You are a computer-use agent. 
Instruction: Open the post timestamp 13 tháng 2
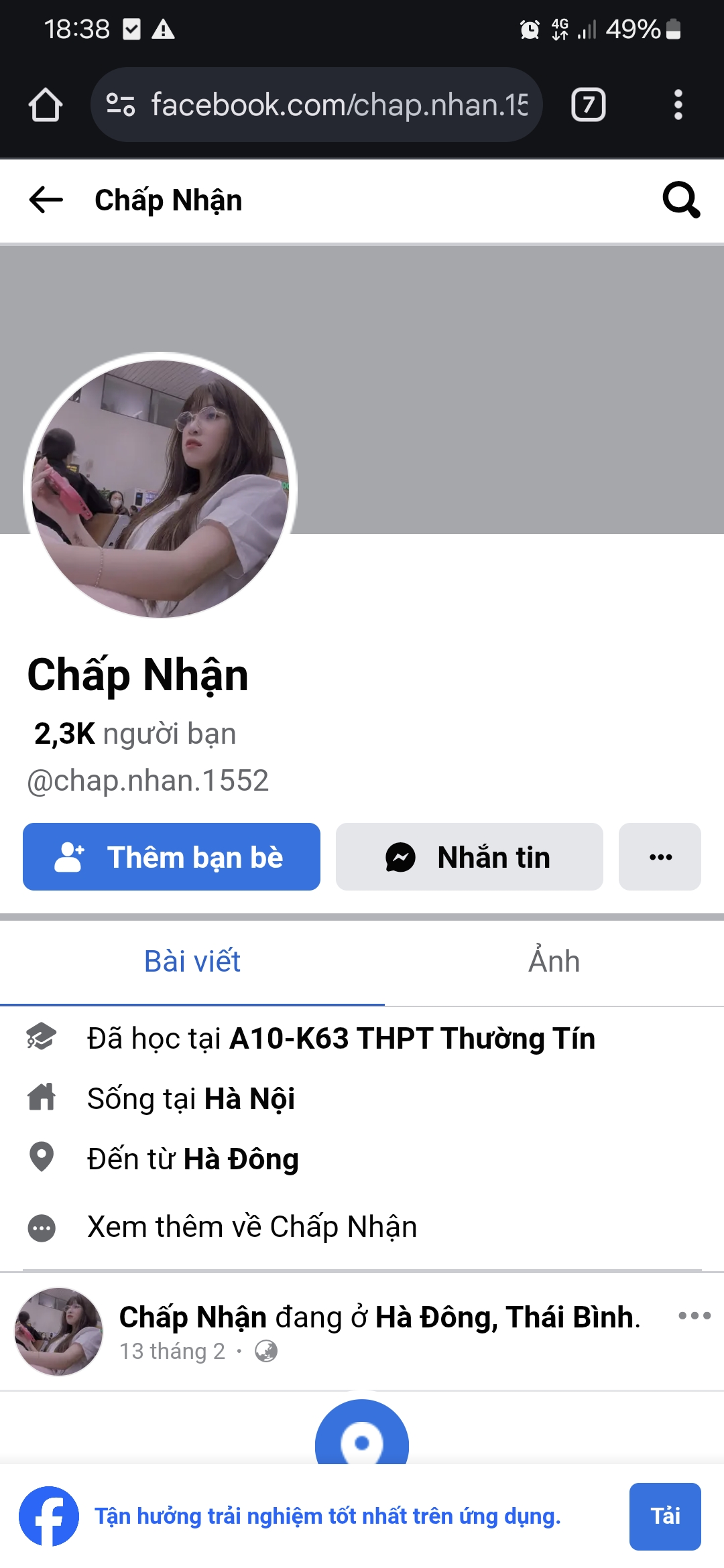(x=172, y=1352)
